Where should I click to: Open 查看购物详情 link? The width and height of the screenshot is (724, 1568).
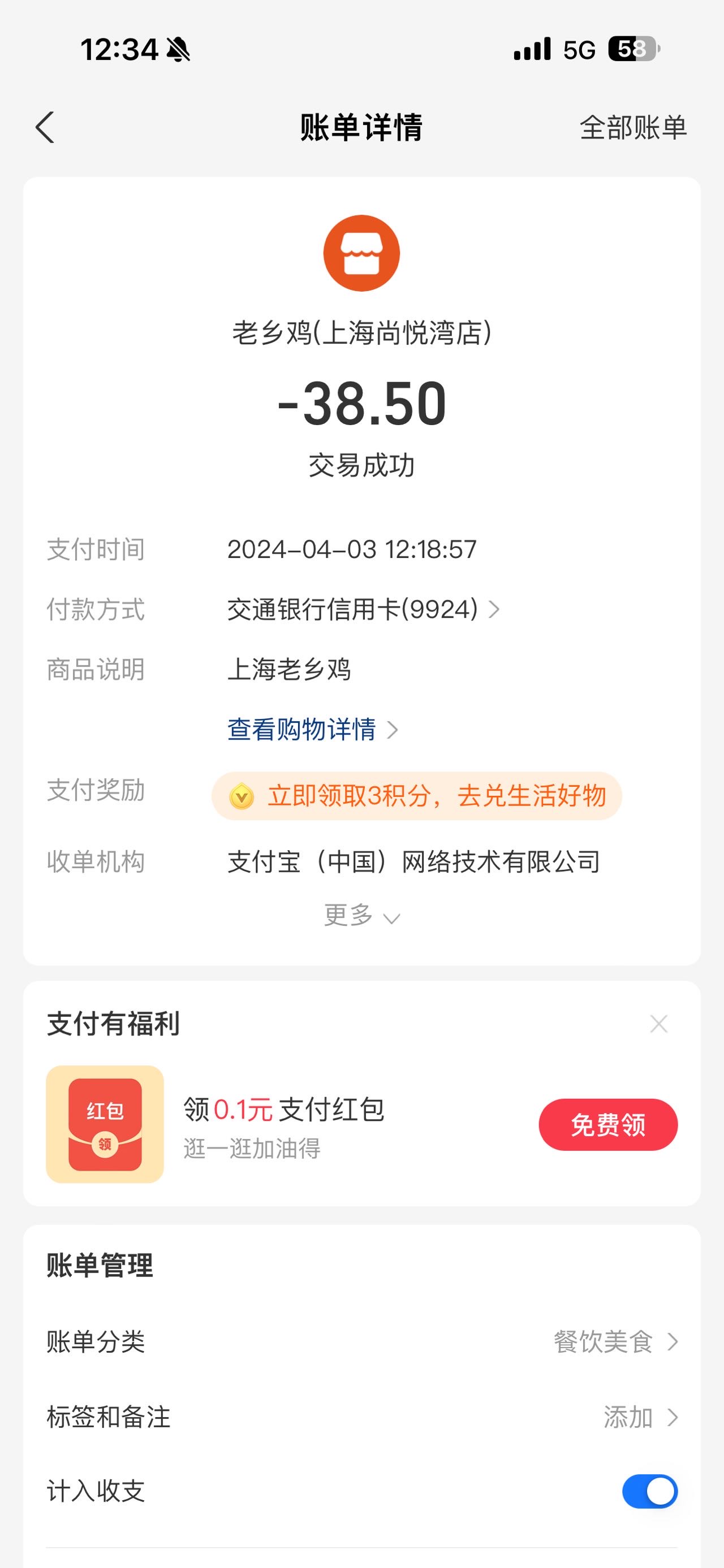tap(313, 729)
